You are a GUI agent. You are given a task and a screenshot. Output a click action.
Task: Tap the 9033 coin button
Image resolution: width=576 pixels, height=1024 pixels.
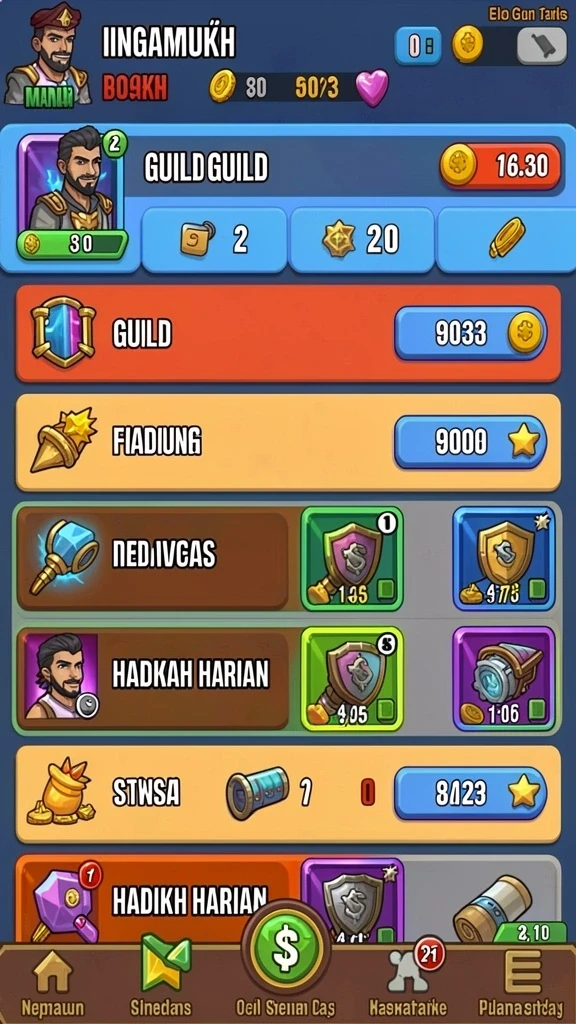tap(470, 334)
